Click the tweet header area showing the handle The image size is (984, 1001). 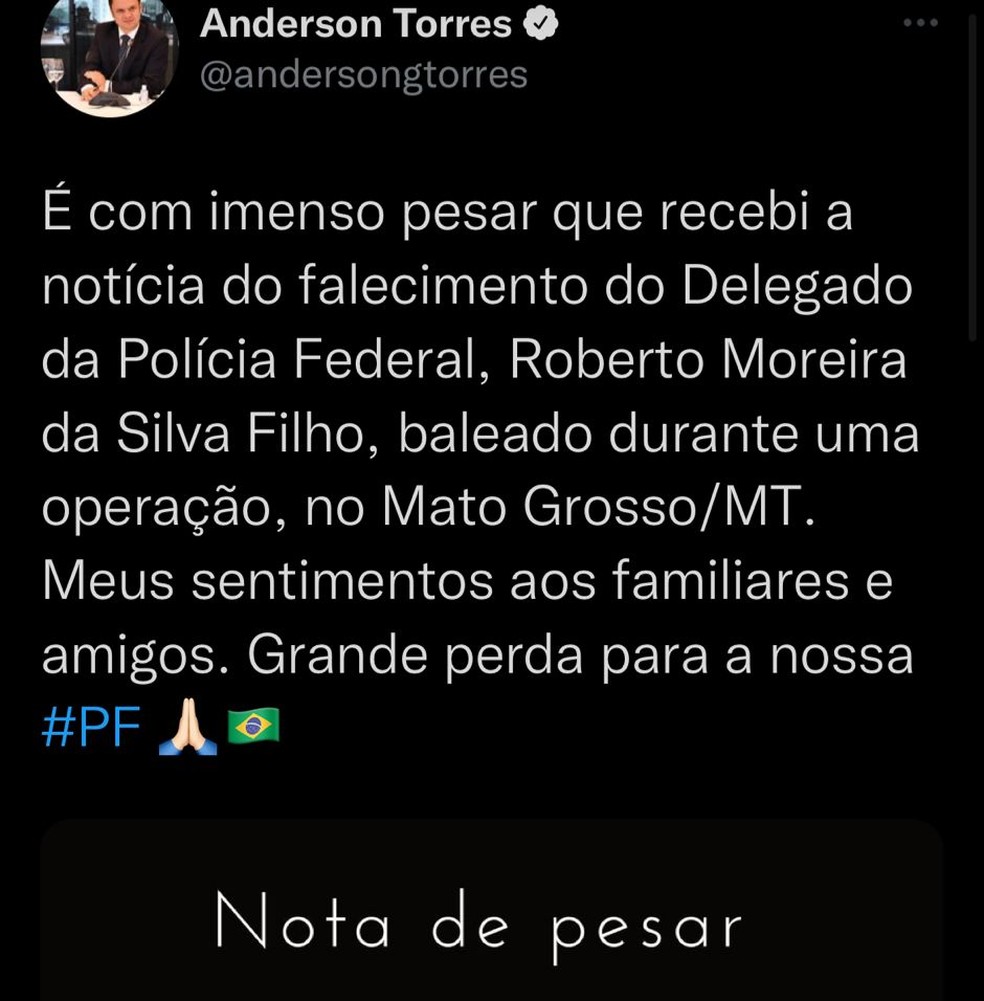point(363,73)
